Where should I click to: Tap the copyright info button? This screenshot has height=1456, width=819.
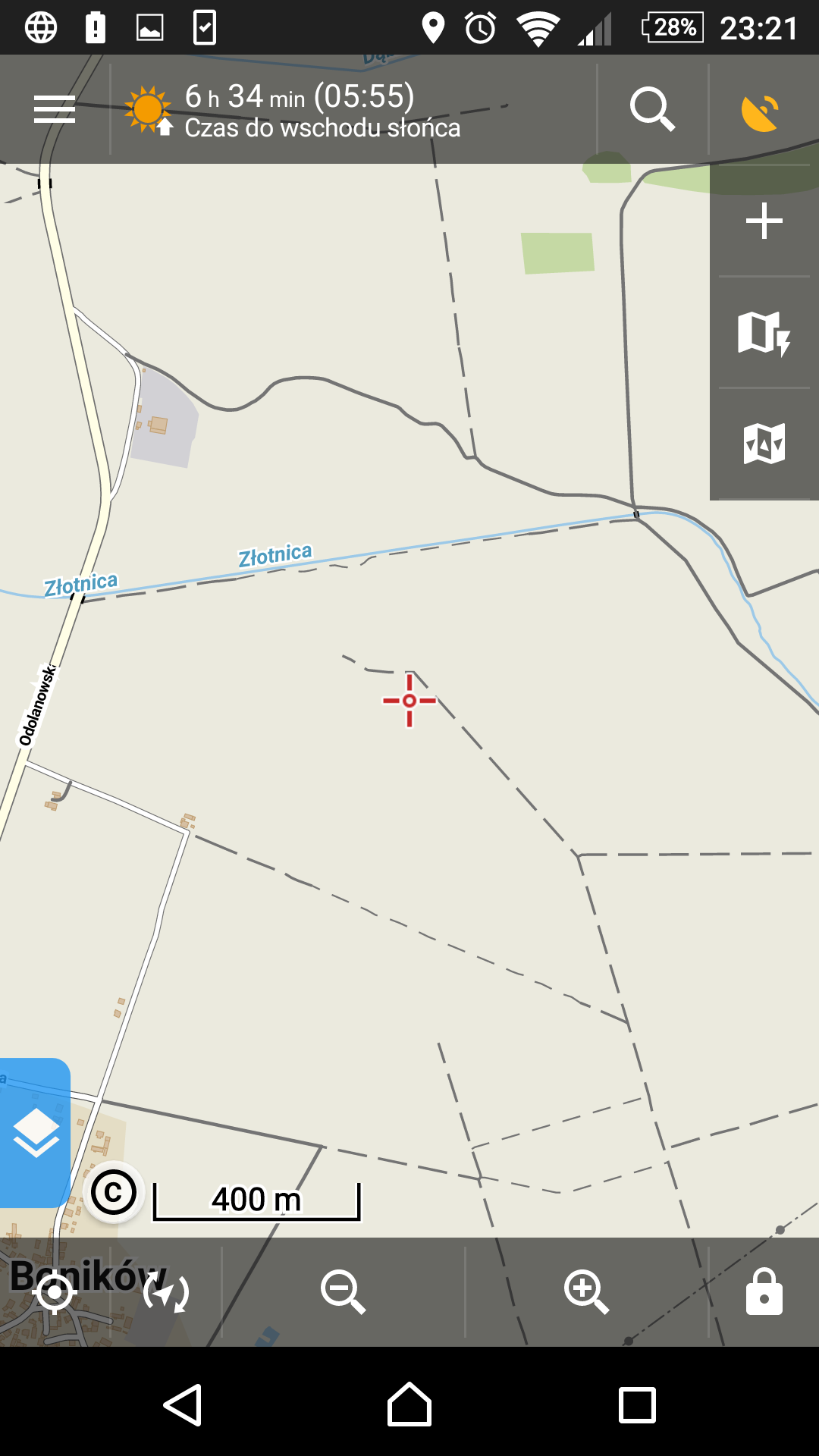tap(114, 1193)
